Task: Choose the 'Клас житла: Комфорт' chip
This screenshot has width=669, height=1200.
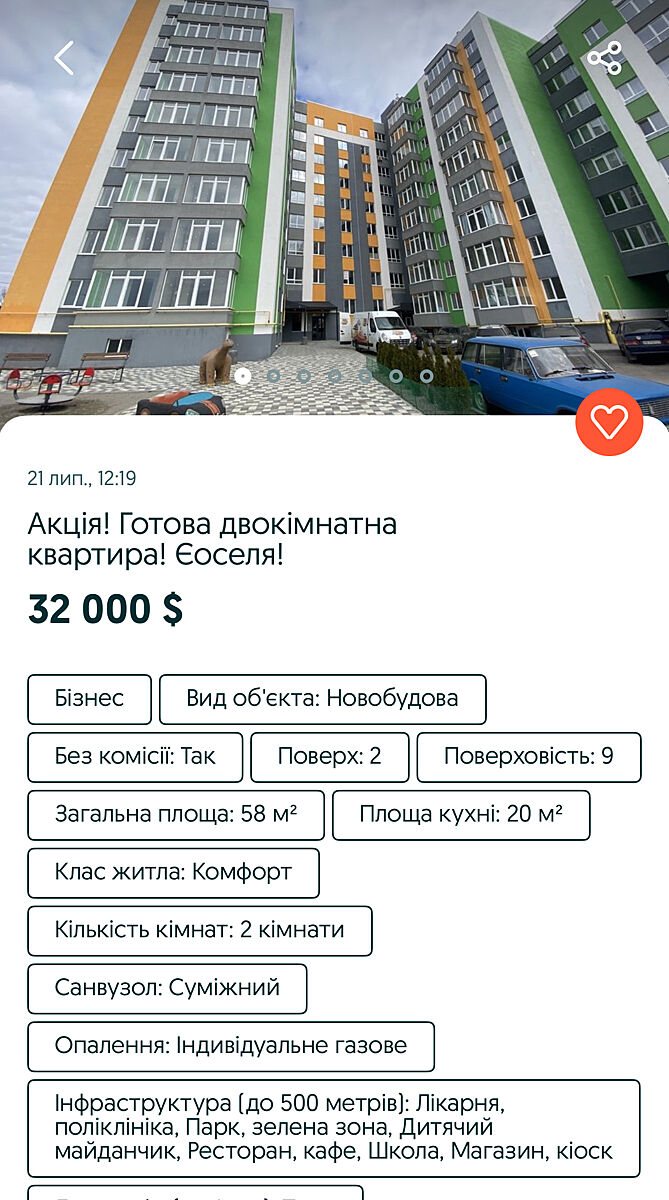Action: coord(173,873)
